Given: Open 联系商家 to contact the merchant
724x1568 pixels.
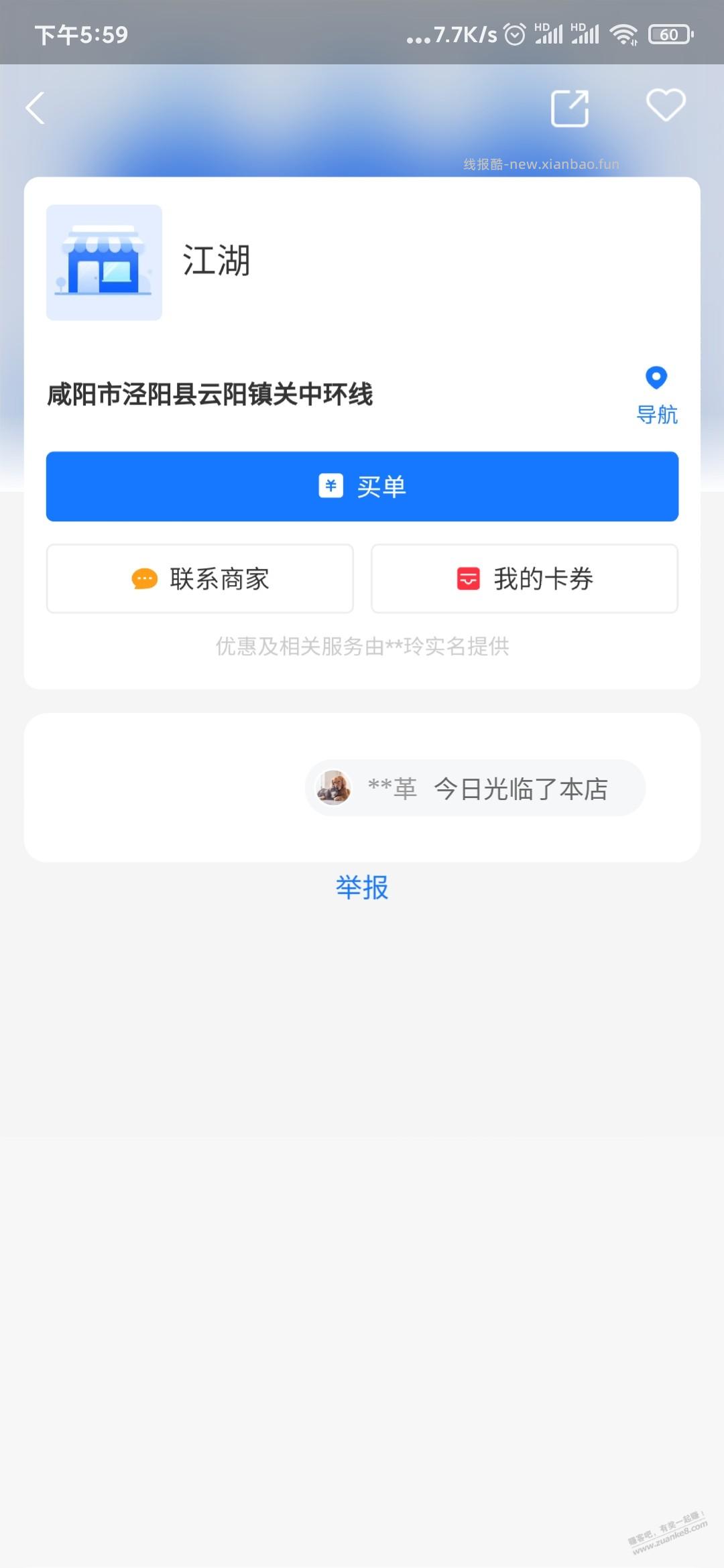Looking at the screenshot, I should [x=199, y=578].
